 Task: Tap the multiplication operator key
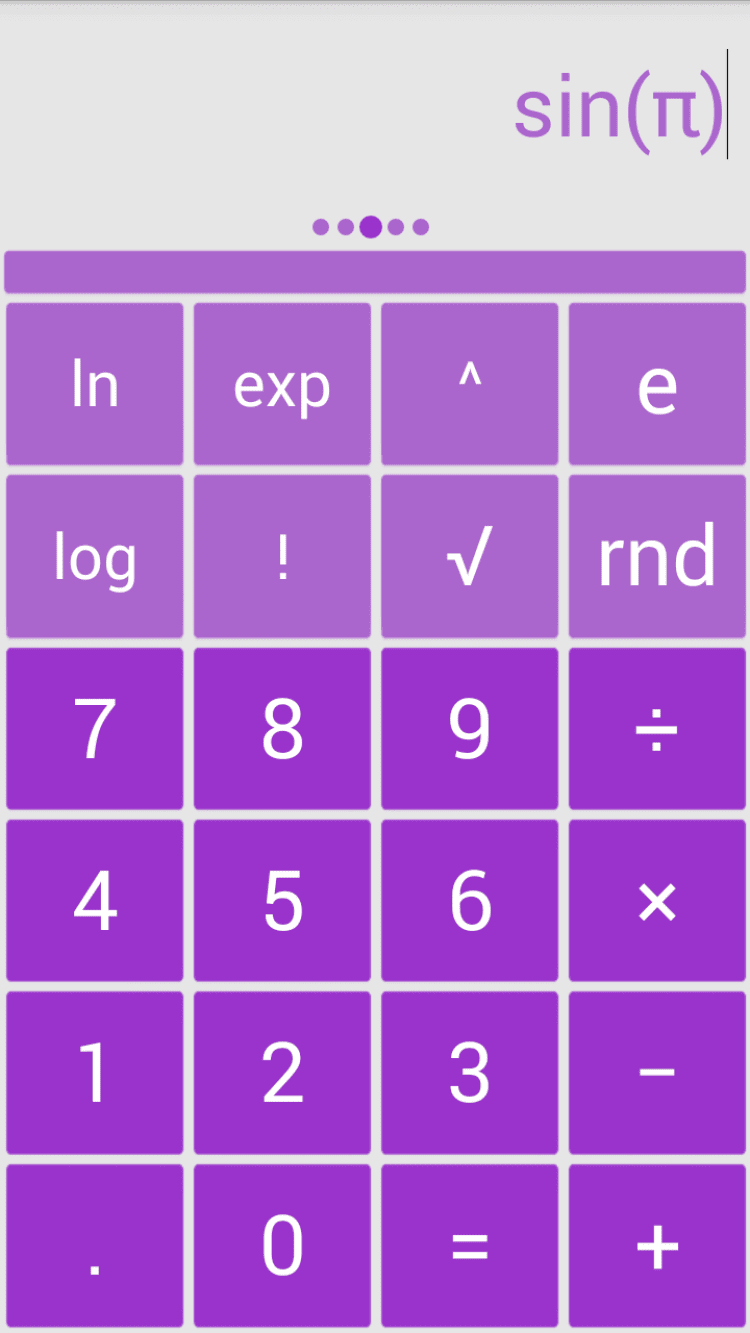pos(657,900)
